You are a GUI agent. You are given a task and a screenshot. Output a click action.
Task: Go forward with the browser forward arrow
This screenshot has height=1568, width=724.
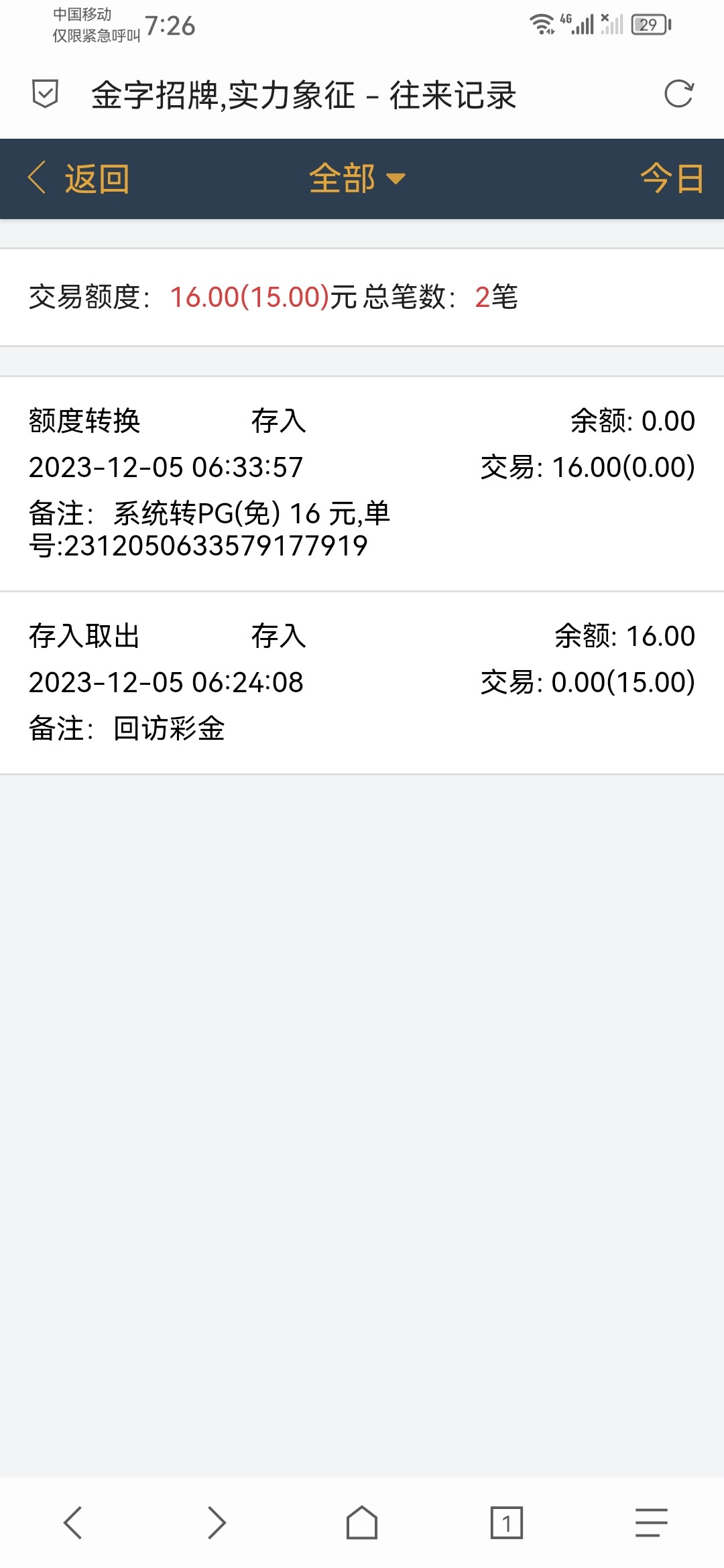[217, 1523]
